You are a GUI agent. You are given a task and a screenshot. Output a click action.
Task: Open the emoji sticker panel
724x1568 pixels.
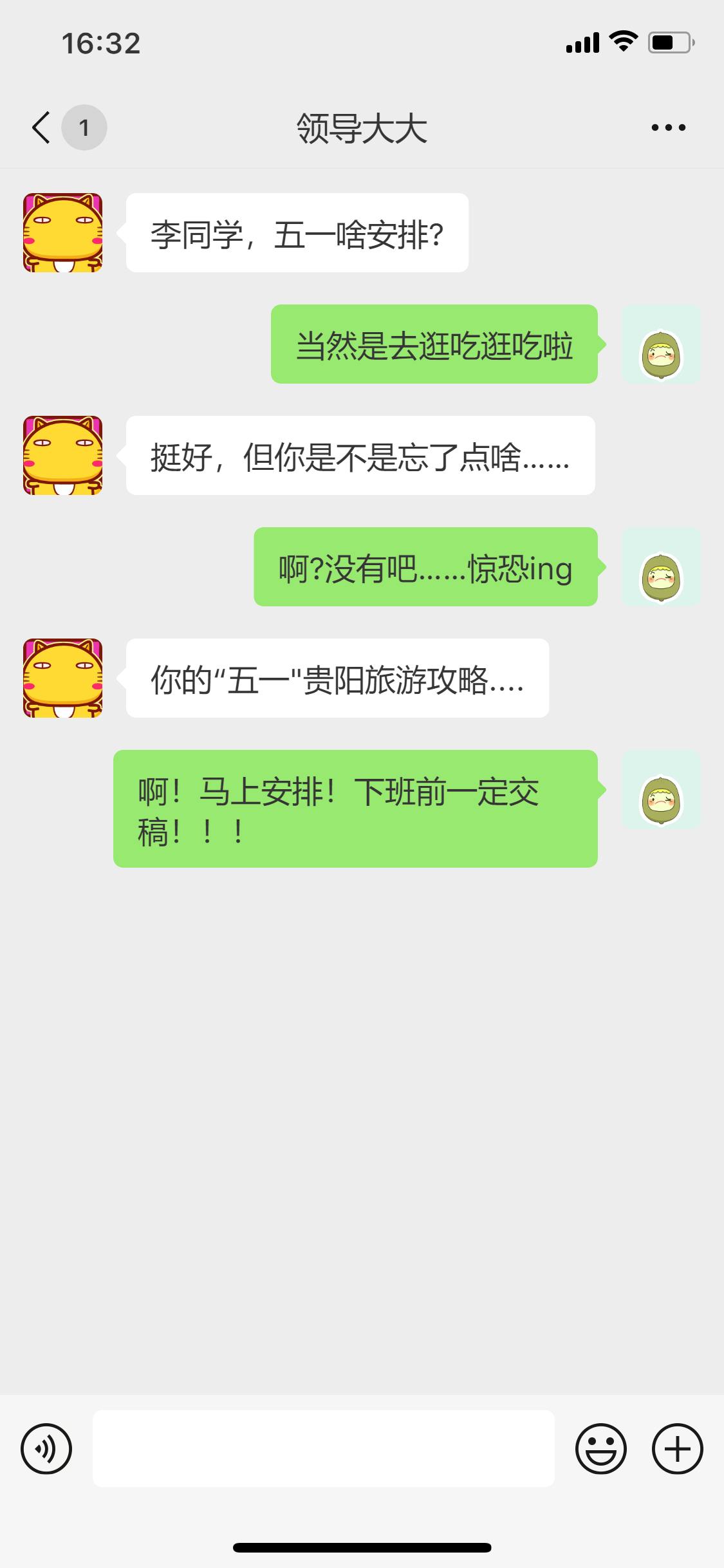pos(600,1448)
